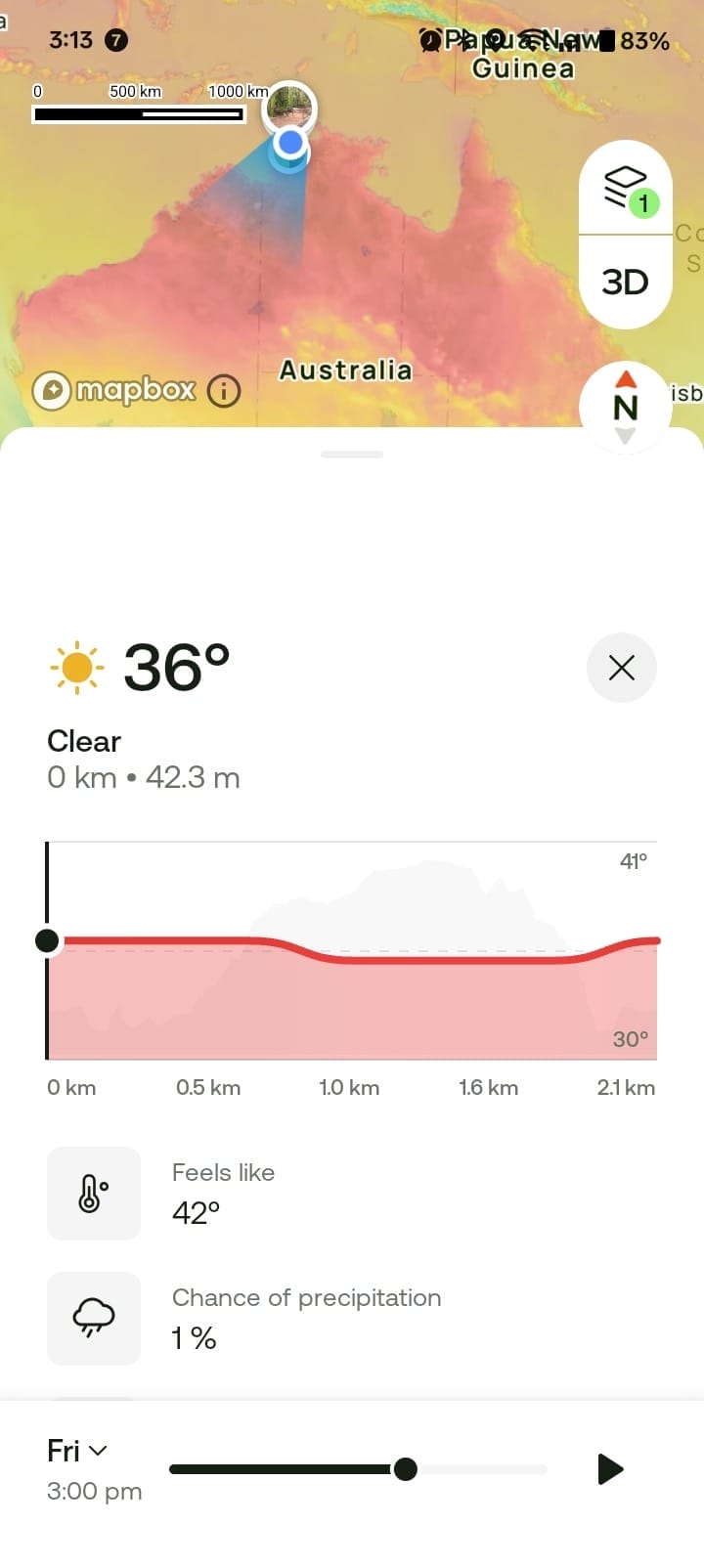Tap the forecast time slider handle
This screenshot has height=1568, width=704.
(x=405, y=1468)
